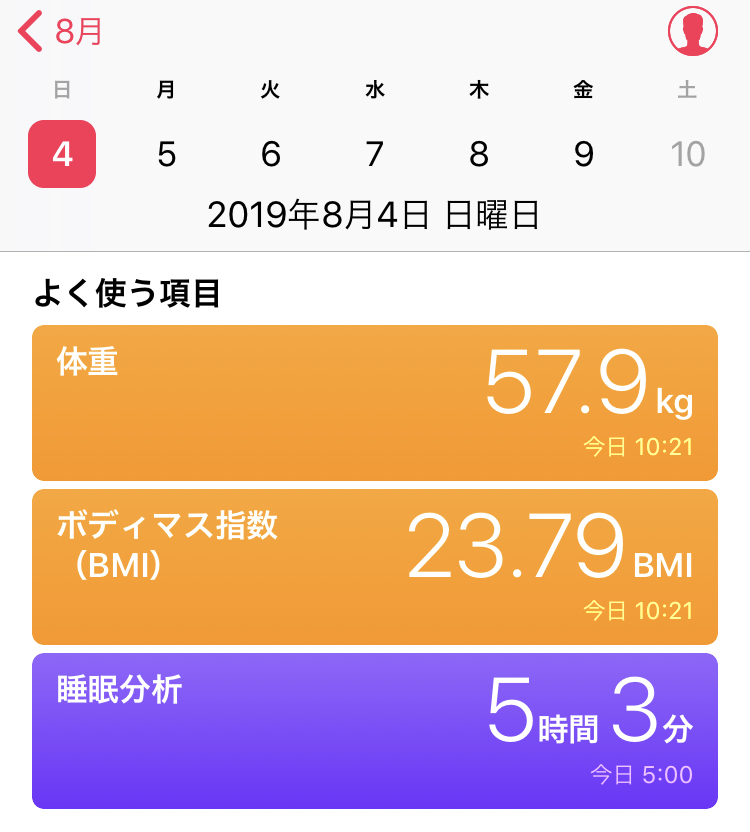
Task: Select Monday the 5th
Action: [167, 154]
